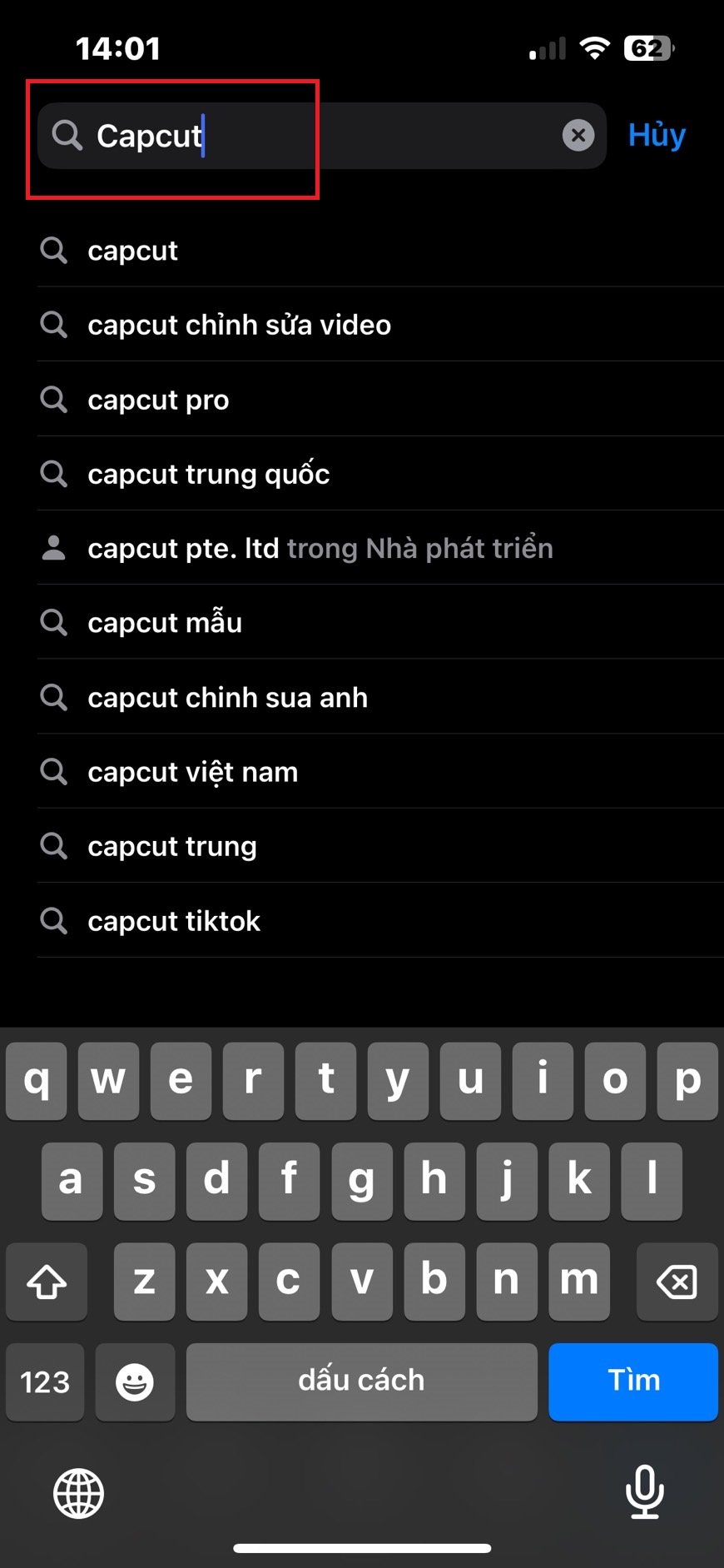Switch keyboard language with globe icon
Image resolution: width=724 pixels, height=1568 pixels.
click(x=79, y=1493)
